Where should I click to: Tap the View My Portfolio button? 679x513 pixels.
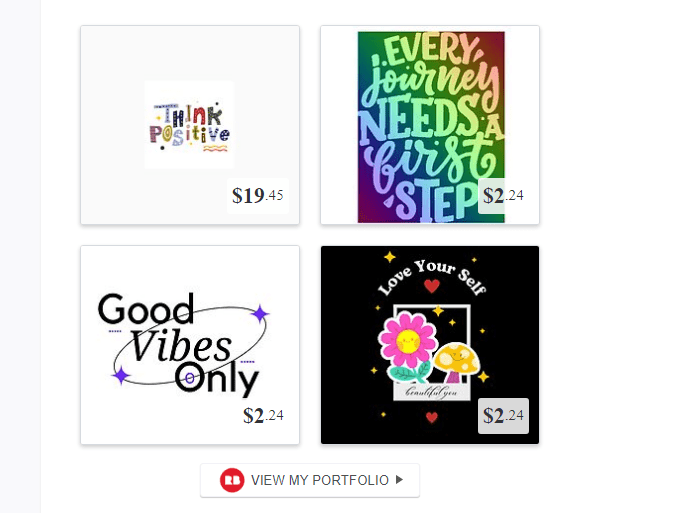(310, 480)
